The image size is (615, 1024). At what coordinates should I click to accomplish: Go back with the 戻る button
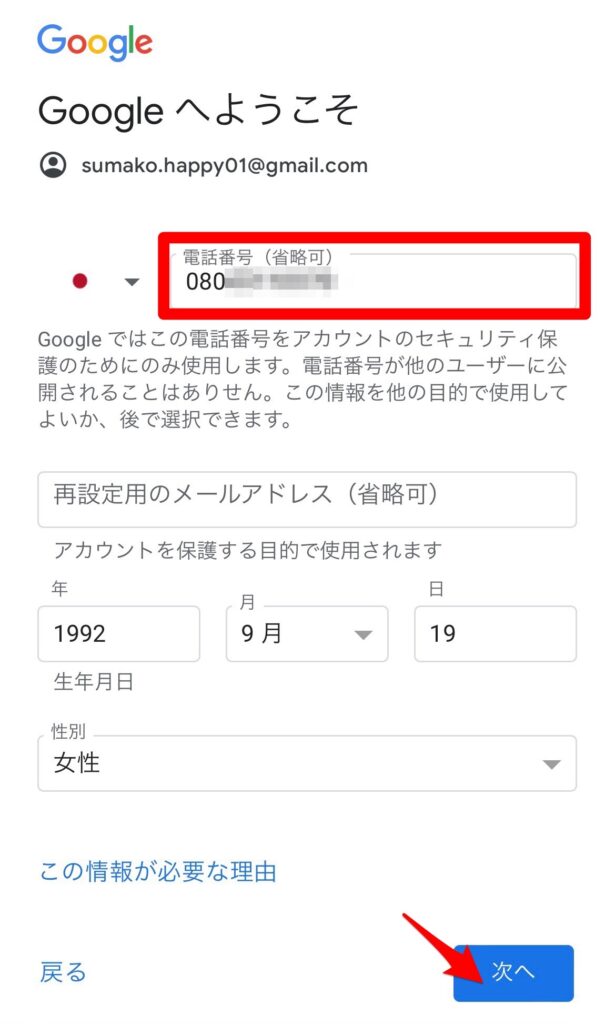(x=63, y=972)
